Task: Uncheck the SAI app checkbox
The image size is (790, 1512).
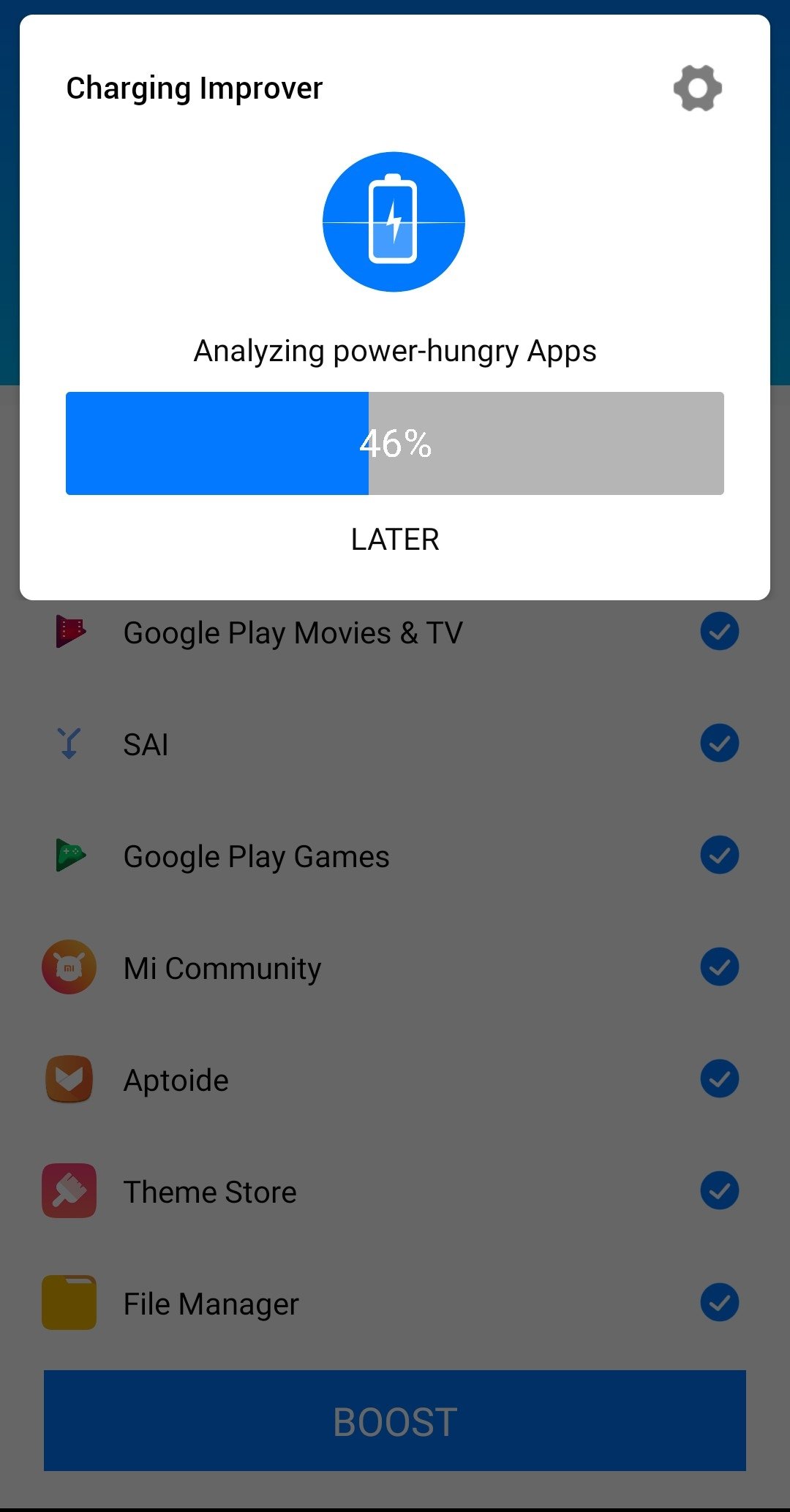Action: tap(720, 744)
